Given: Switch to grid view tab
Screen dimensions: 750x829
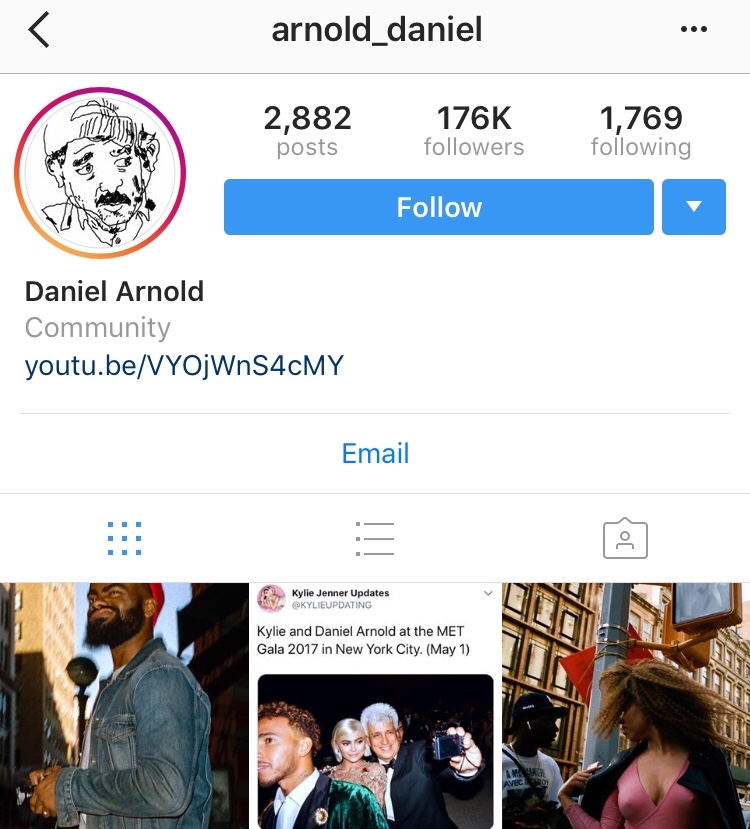Looking at the screenshot, I should click(124, 538).
